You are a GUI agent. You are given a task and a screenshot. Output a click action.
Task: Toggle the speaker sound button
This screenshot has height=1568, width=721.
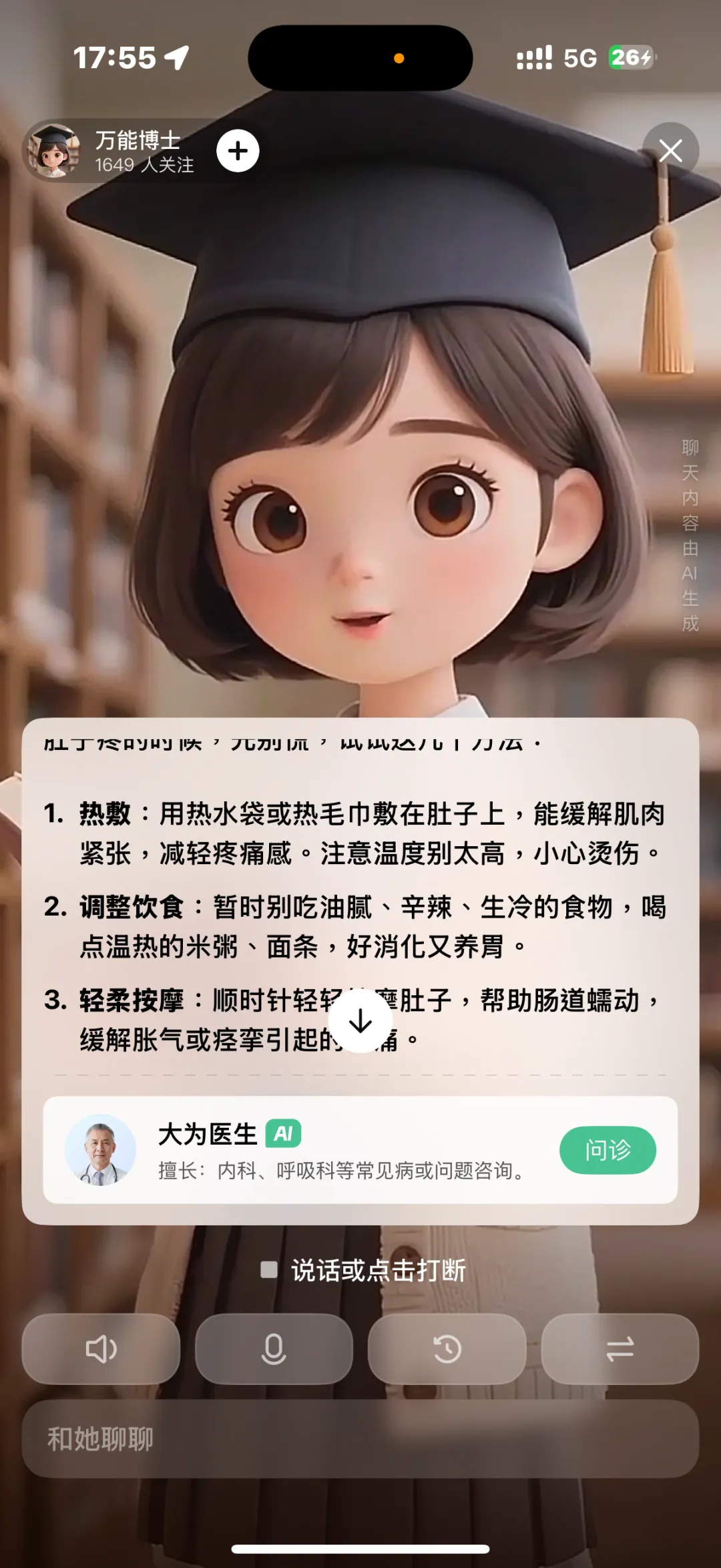pos(101,1349)
